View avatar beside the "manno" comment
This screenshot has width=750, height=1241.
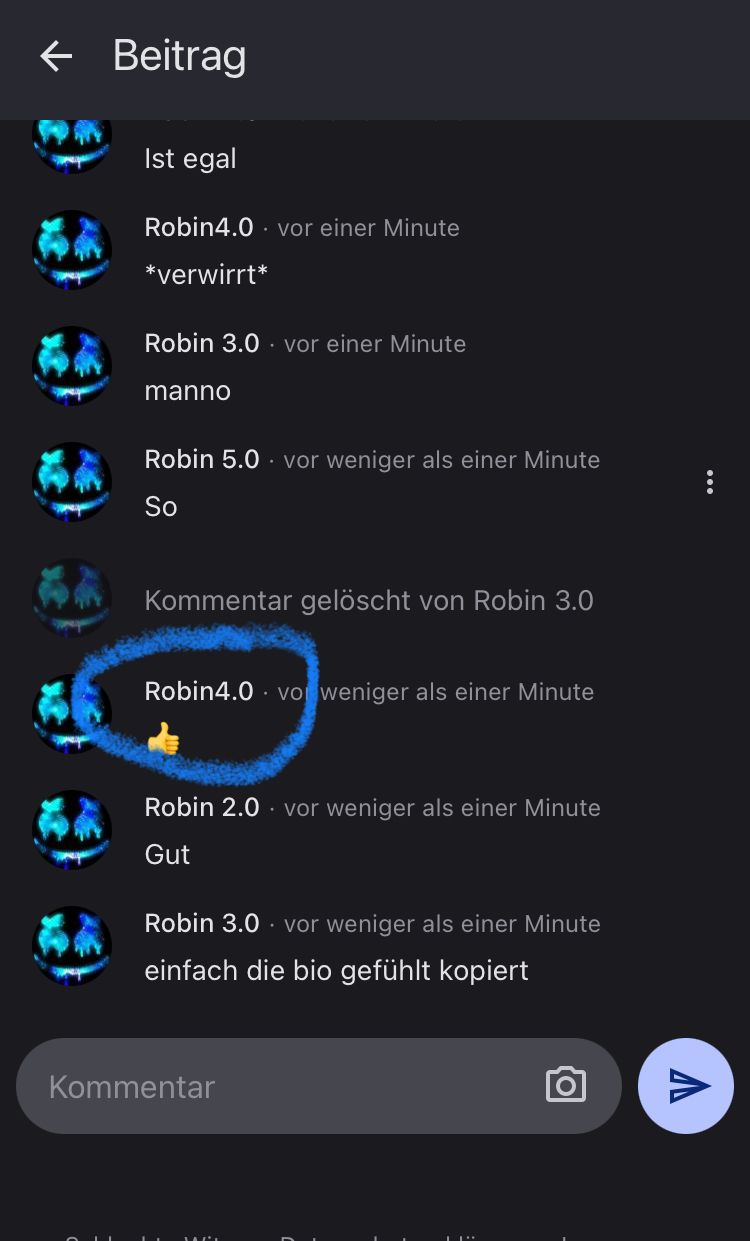coord(72,366)
